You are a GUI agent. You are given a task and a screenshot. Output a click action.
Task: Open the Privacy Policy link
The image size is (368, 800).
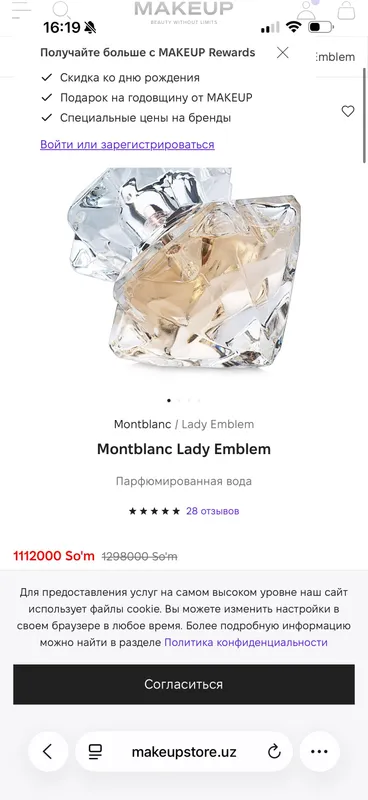pos(246,642)
